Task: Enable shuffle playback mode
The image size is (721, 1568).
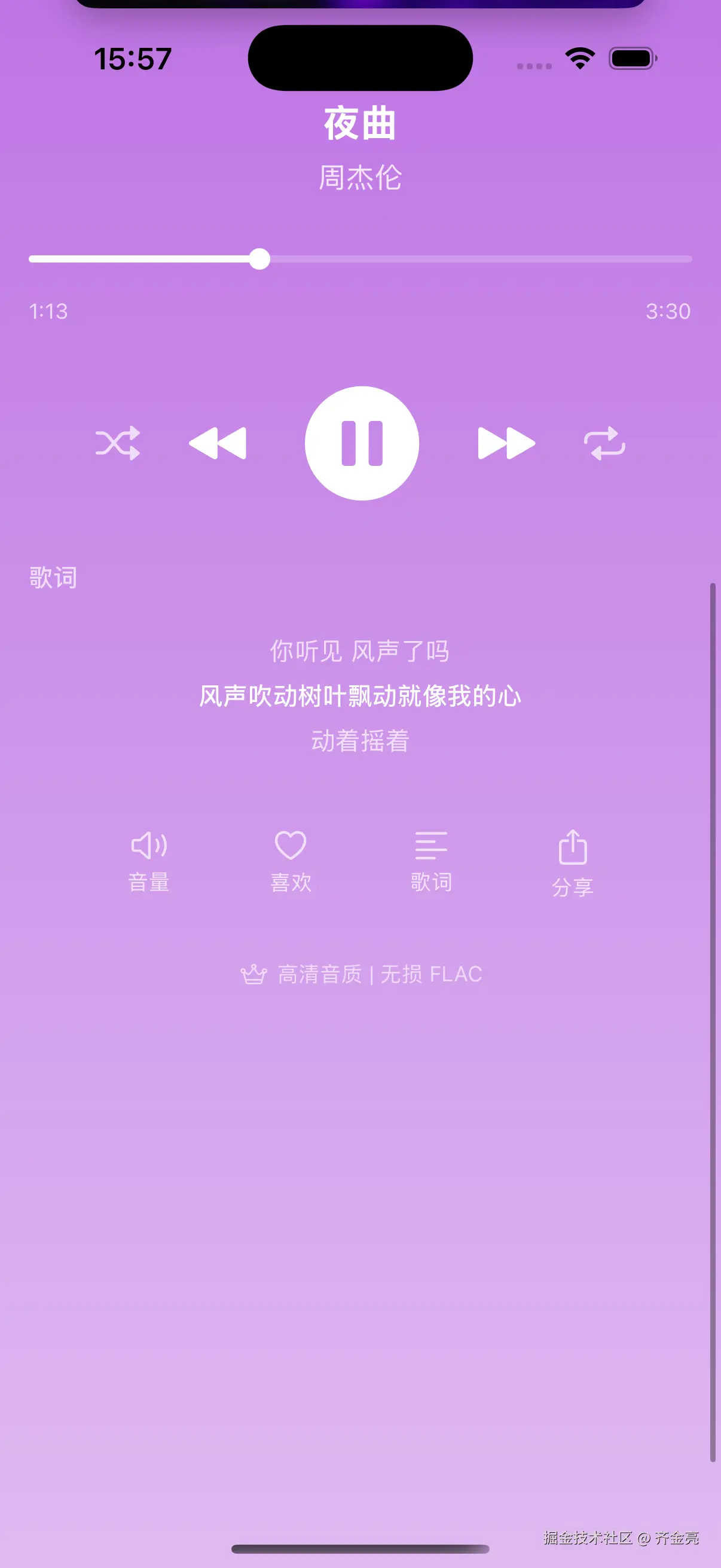Action: point(117,443)
